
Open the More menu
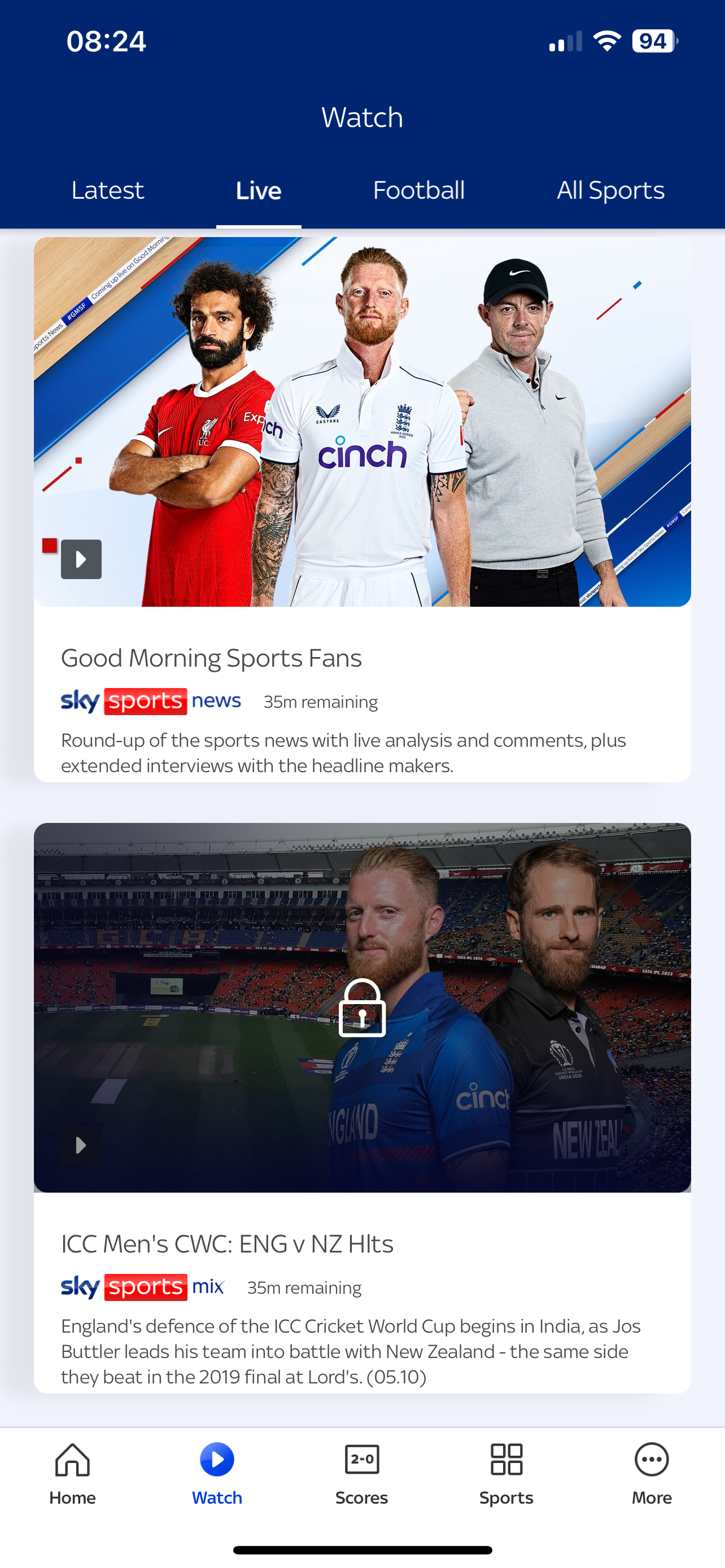pos(650,1473)
